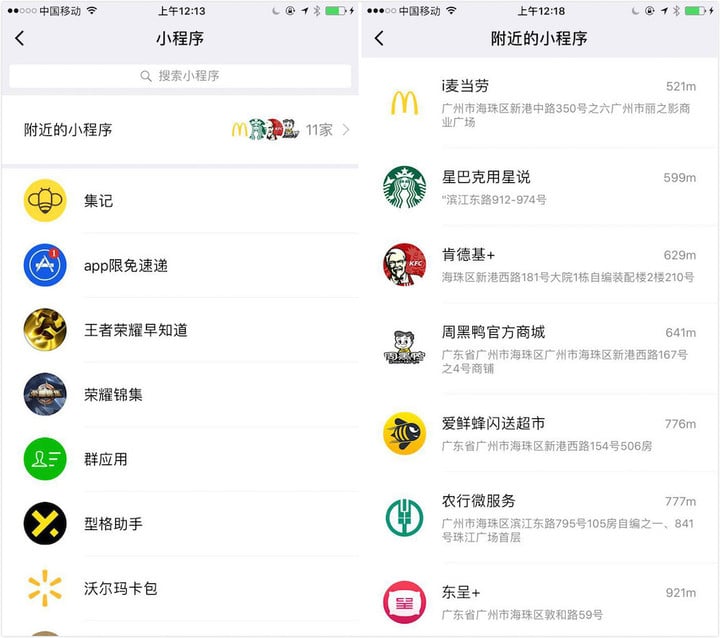
Task: Open the 附近的小程序 11家 row
Action: (180, 130)
